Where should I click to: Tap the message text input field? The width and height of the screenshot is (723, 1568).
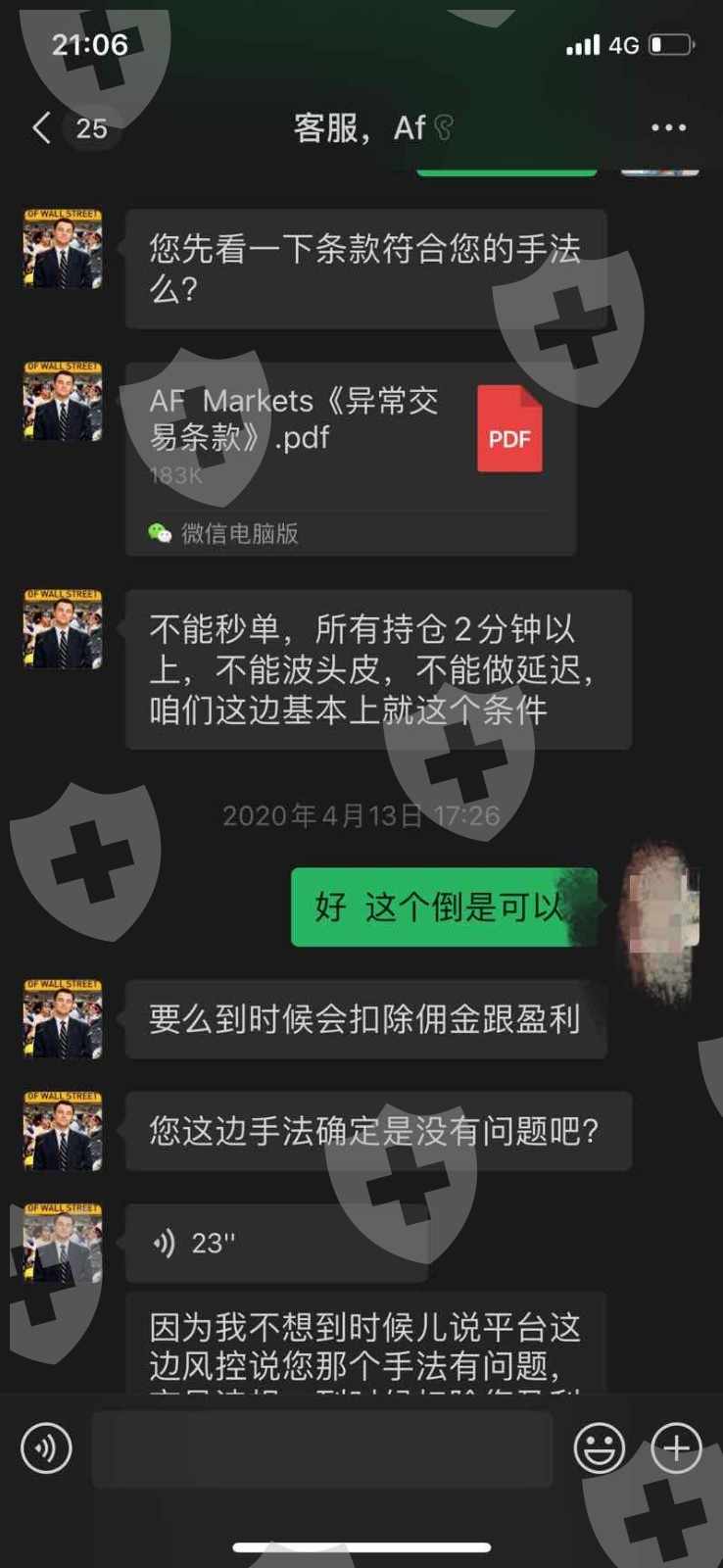(322, 1448)
